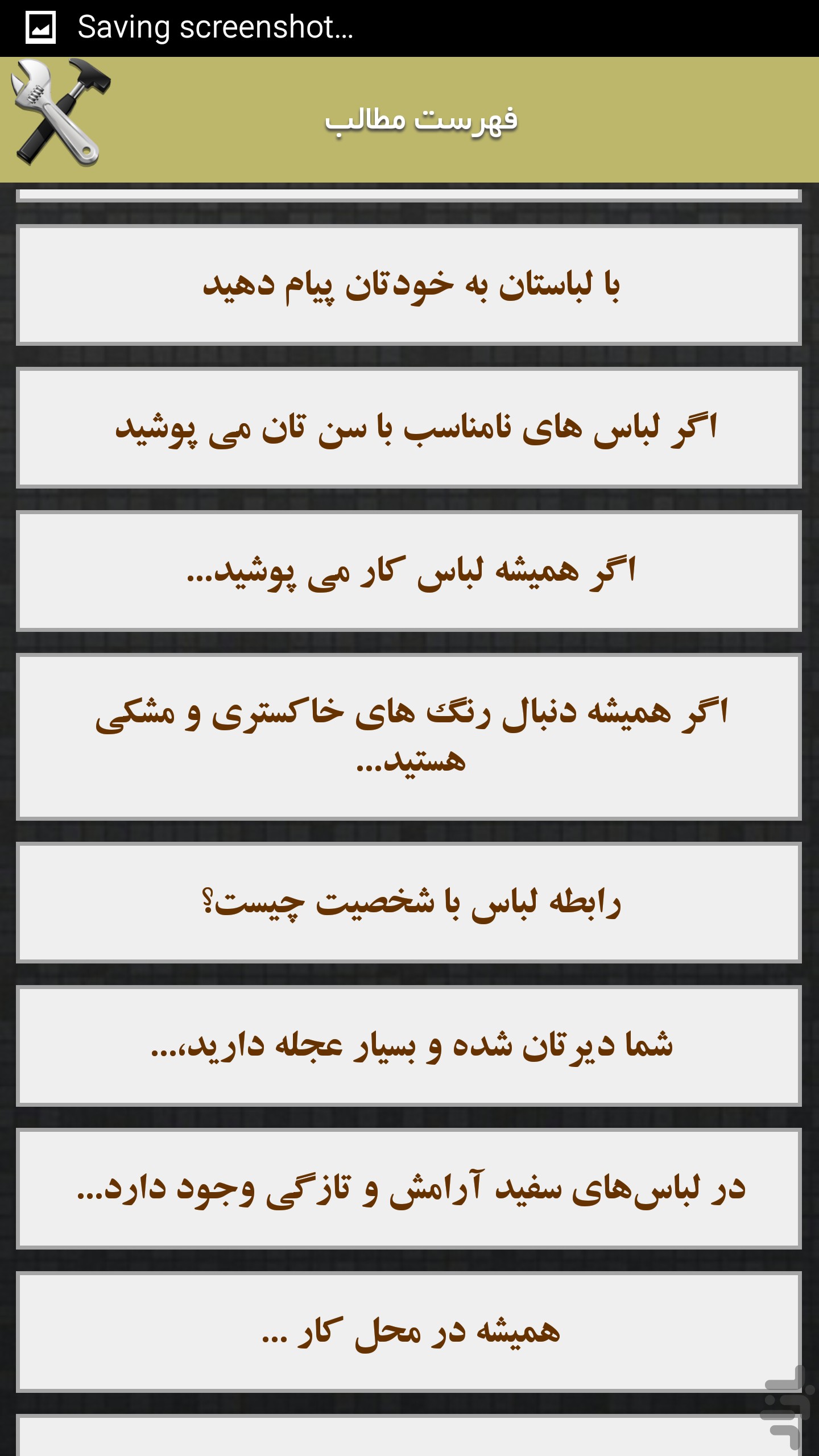Open 'همیشه در محل کار ...' entry

click(409, 1332)
